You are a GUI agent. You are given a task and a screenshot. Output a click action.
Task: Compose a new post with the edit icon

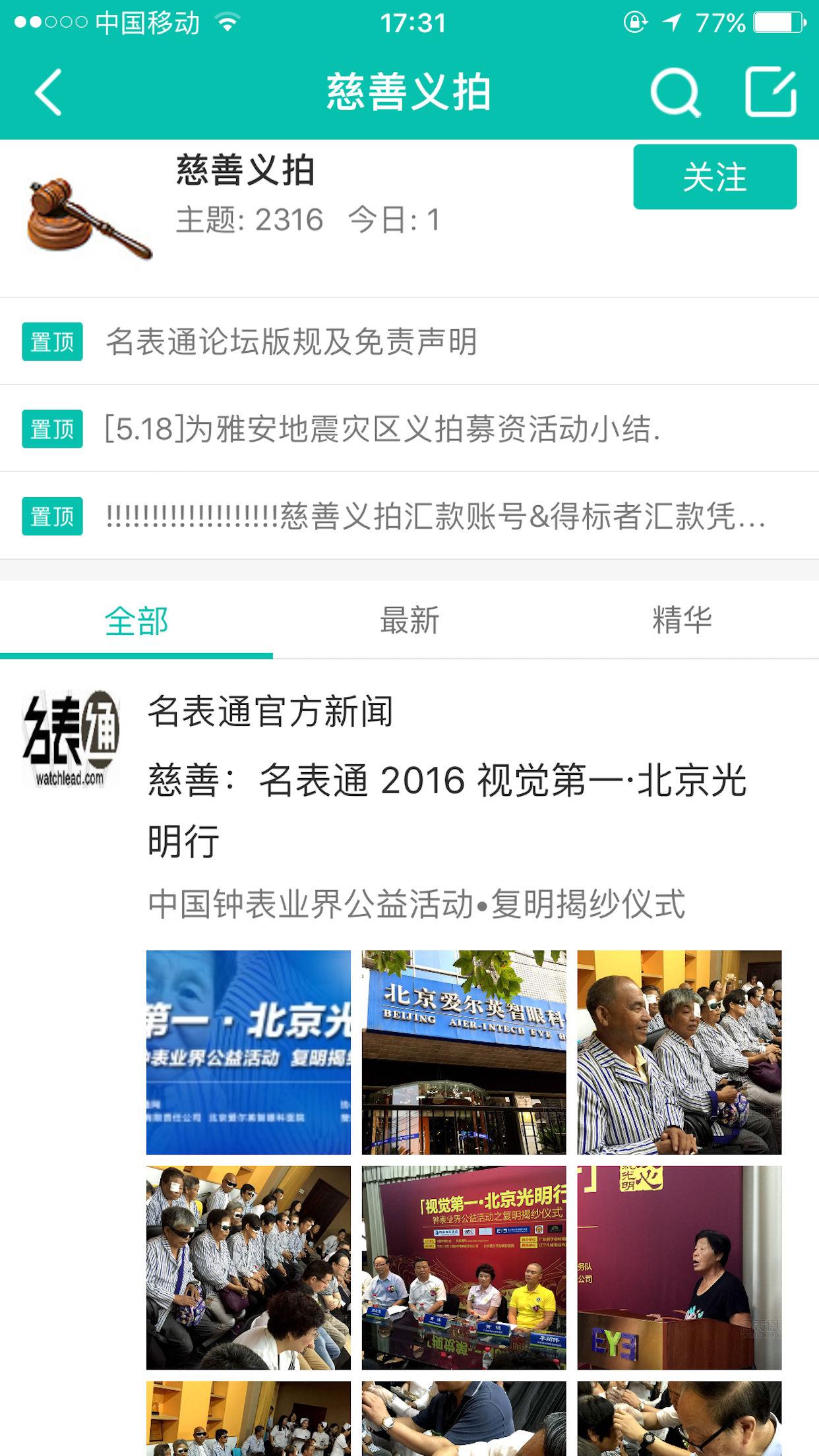coord(771,92)
